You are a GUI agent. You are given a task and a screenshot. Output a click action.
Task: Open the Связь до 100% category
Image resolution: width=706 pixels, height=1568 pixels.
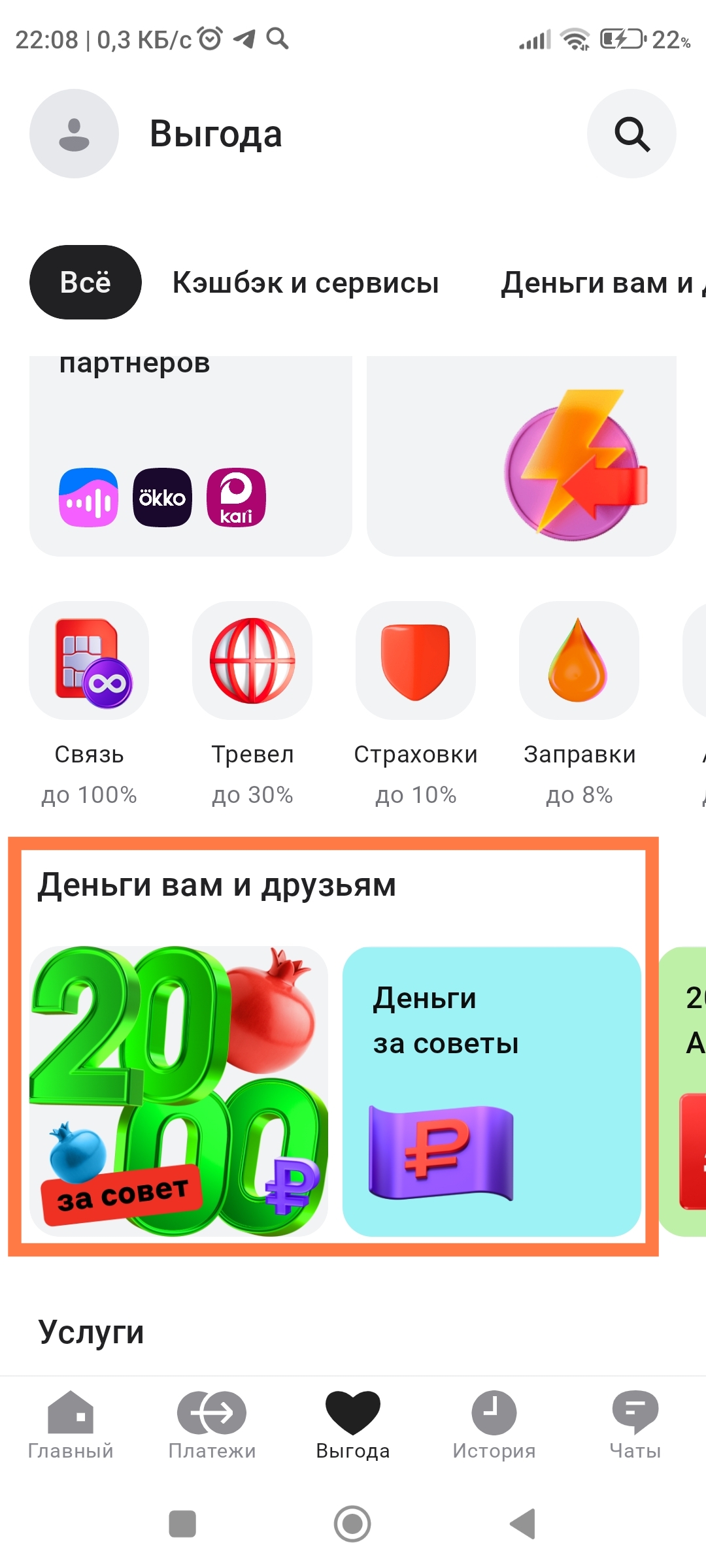click(89, 661)
